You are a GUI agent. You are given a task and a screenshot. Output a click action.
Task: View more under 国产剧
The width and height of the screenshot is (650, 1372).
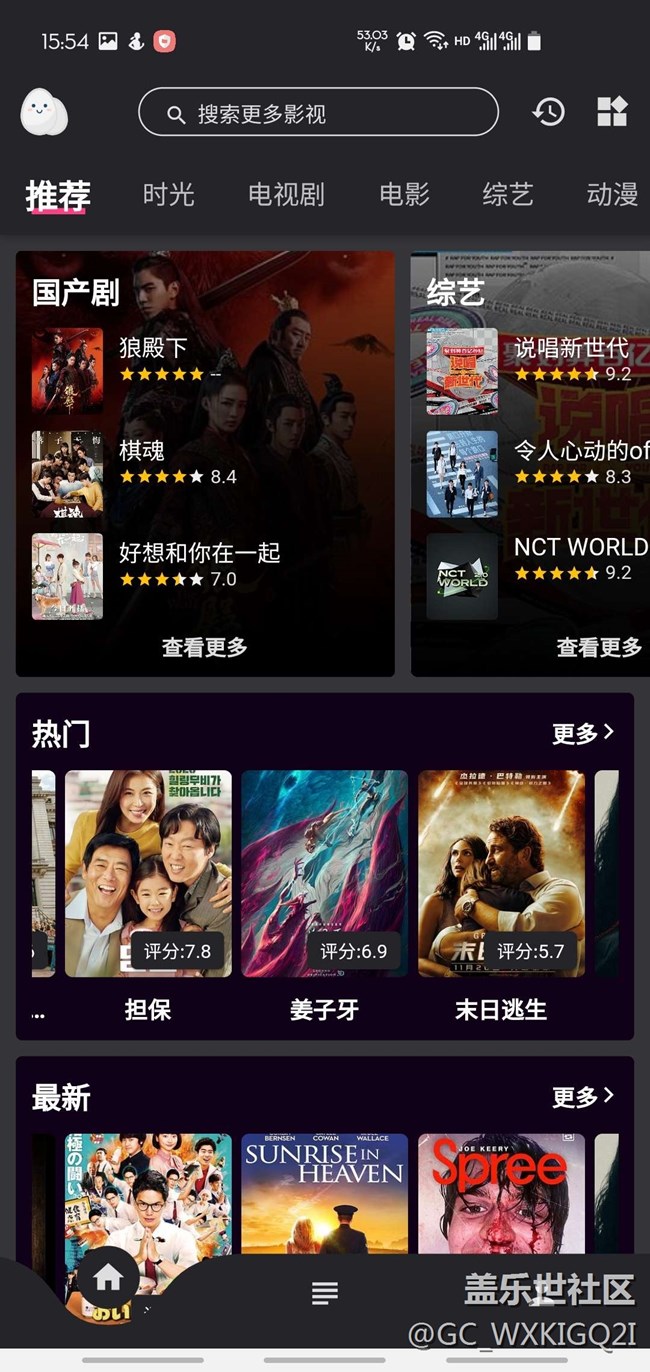[204, 647]
